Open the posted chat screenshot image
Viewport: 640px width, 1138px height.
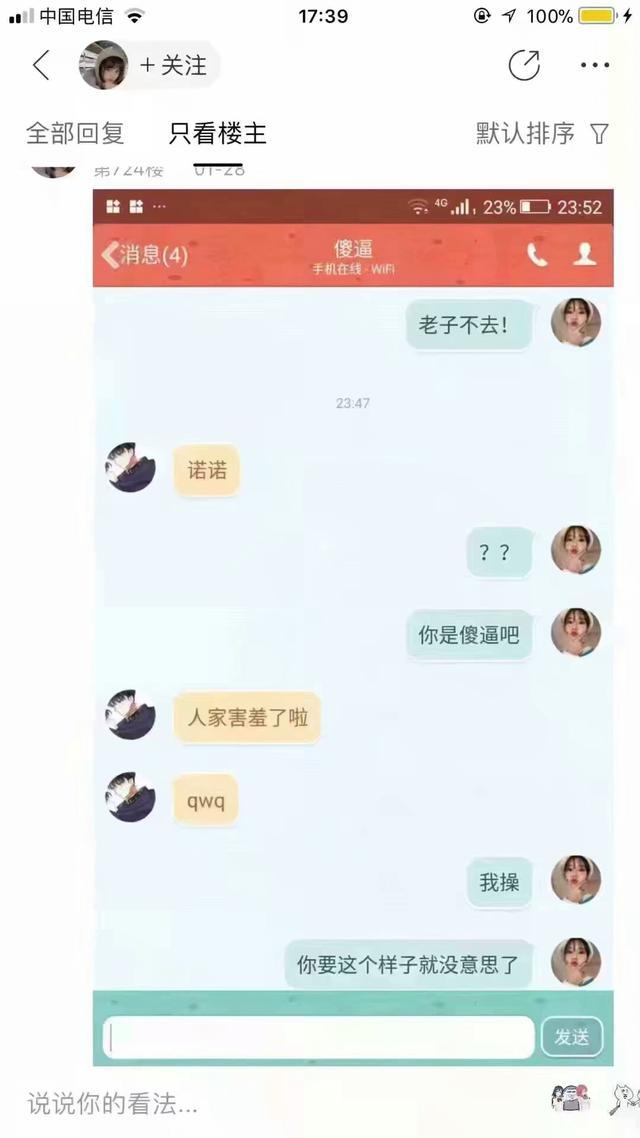pyautogui.click(x=353, y=620)
